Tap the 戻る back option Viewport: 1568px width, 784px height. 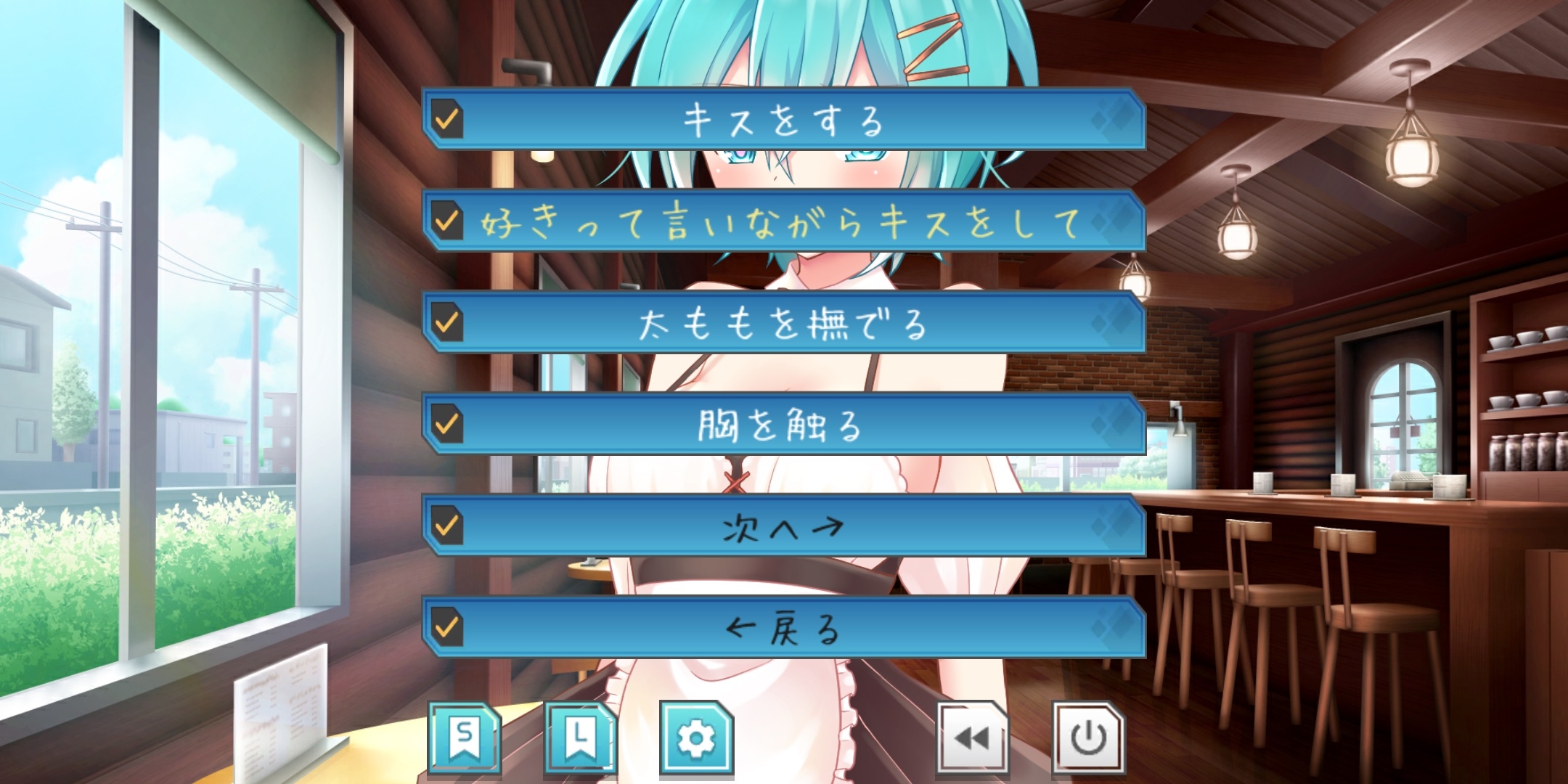click(784, 628)
